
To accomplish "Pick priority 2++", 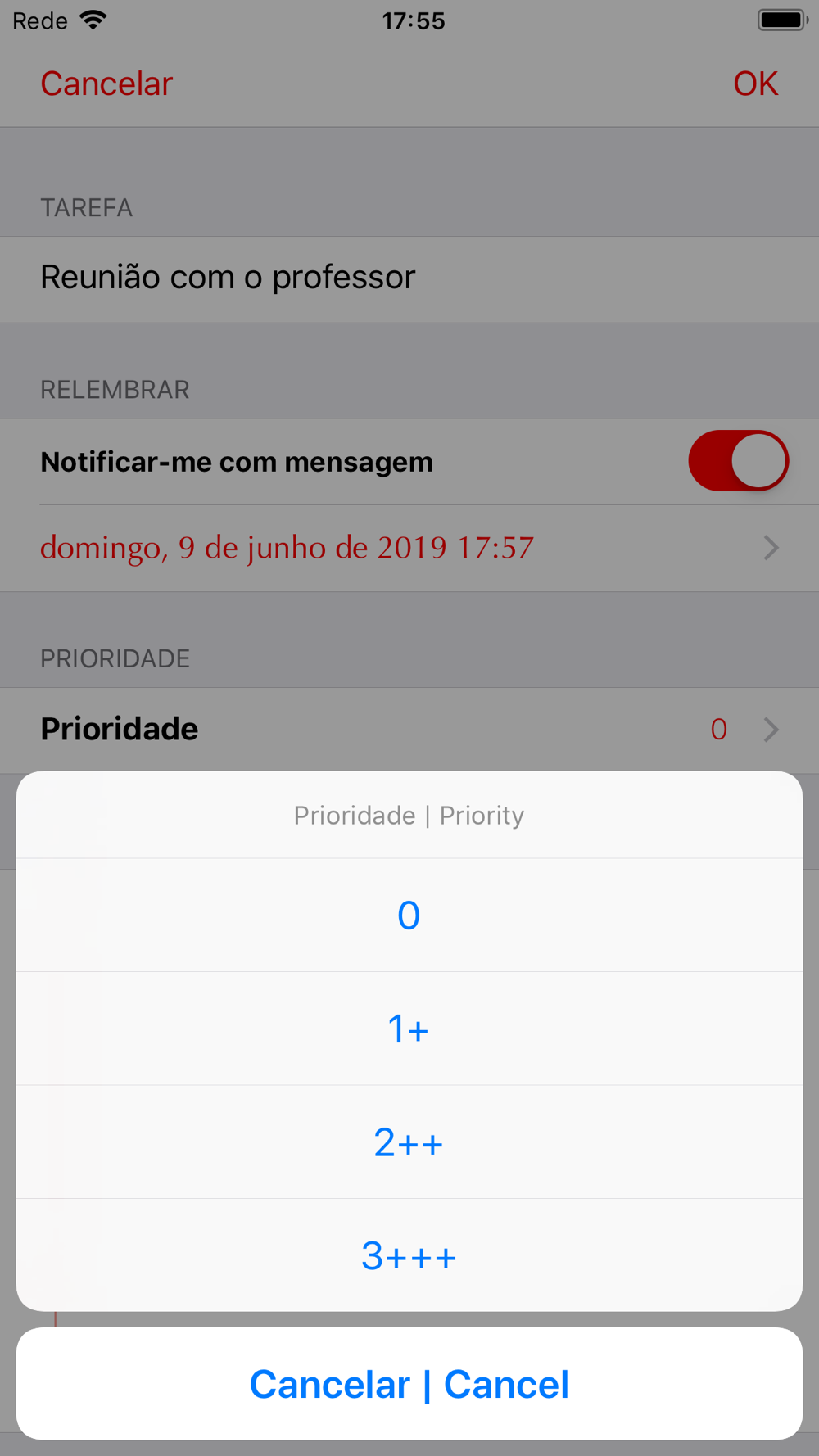I will (x=409, y=1142).
